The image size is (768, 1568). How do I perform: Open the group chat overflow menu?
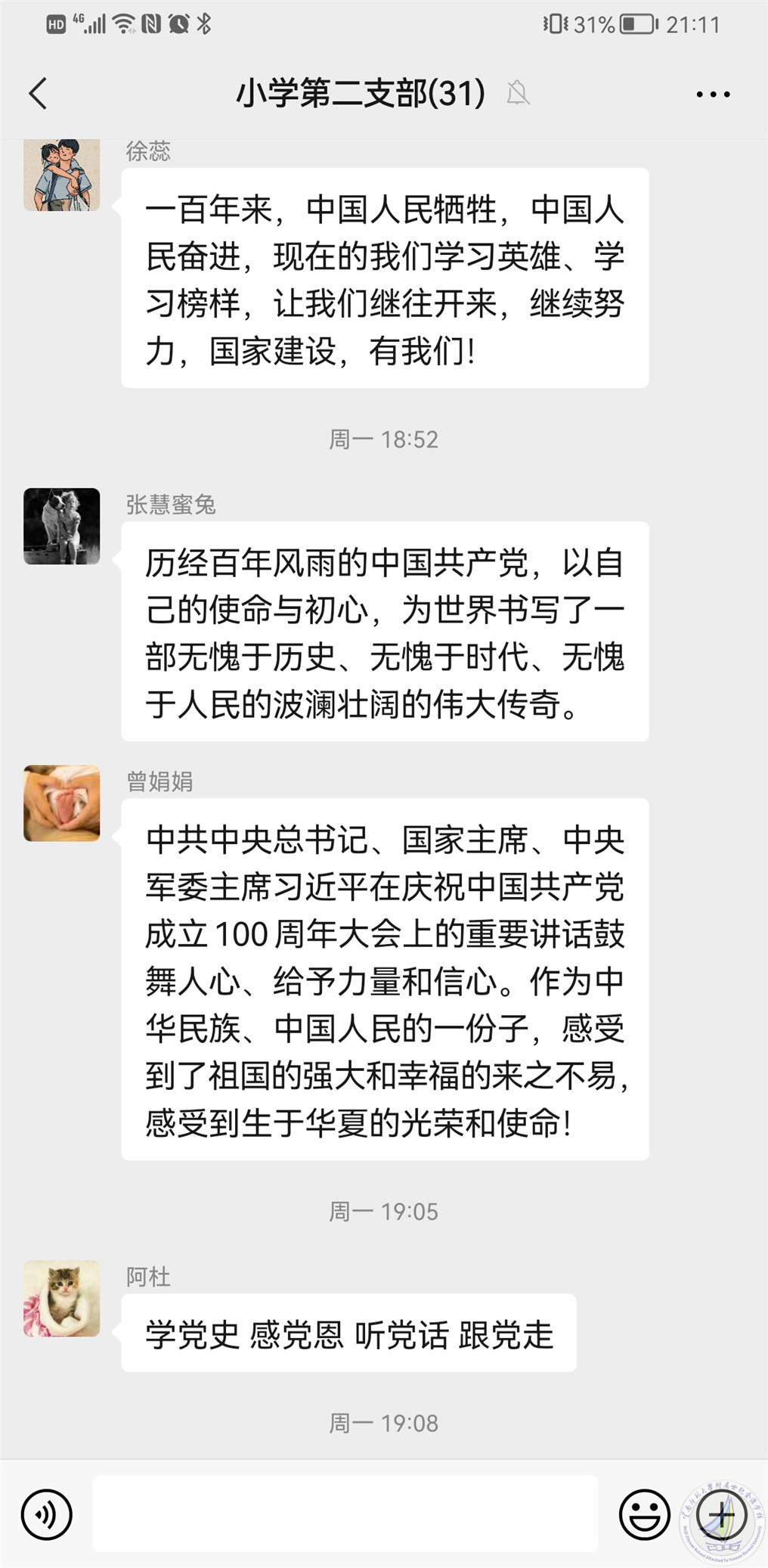click(712, 95)
